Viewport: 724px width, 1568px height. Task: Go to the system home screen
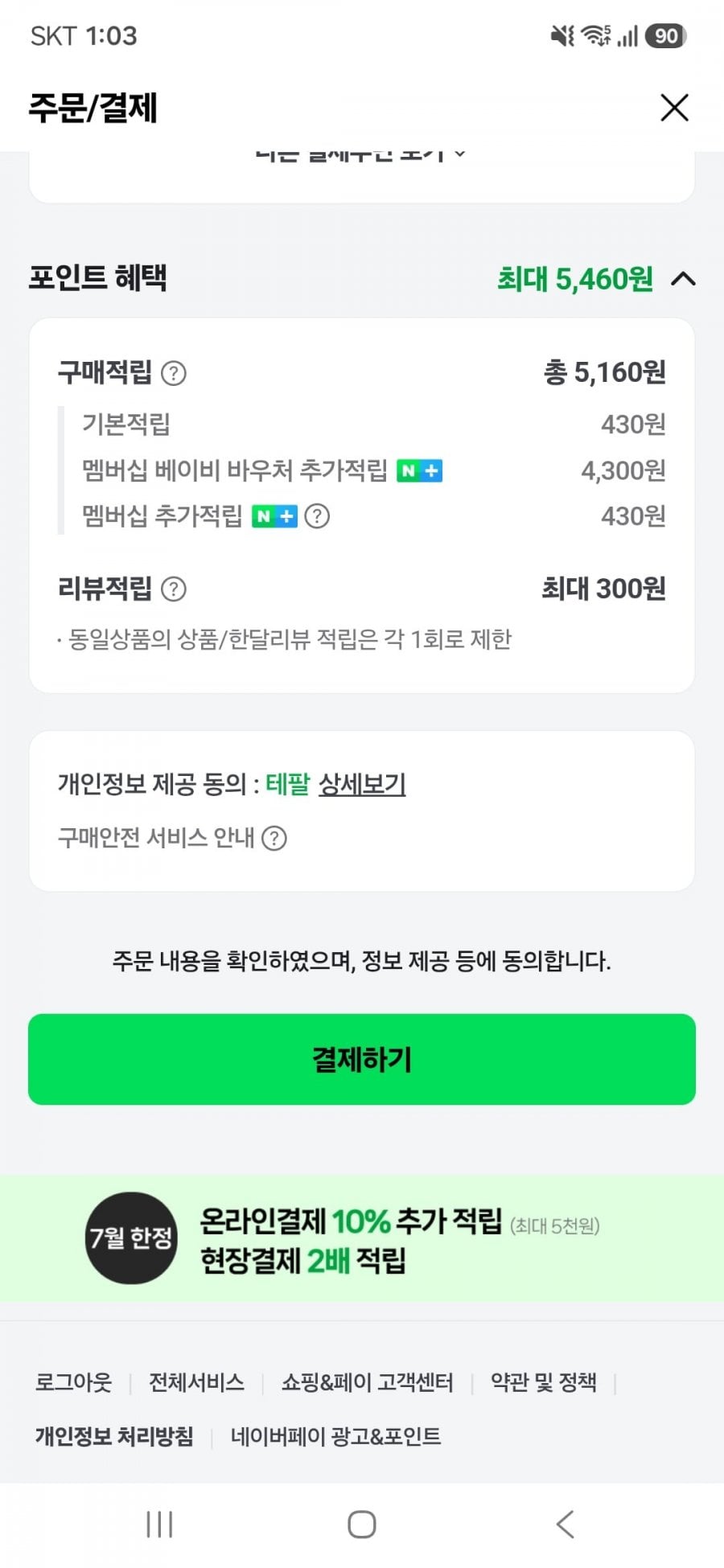pos(361,1524)
